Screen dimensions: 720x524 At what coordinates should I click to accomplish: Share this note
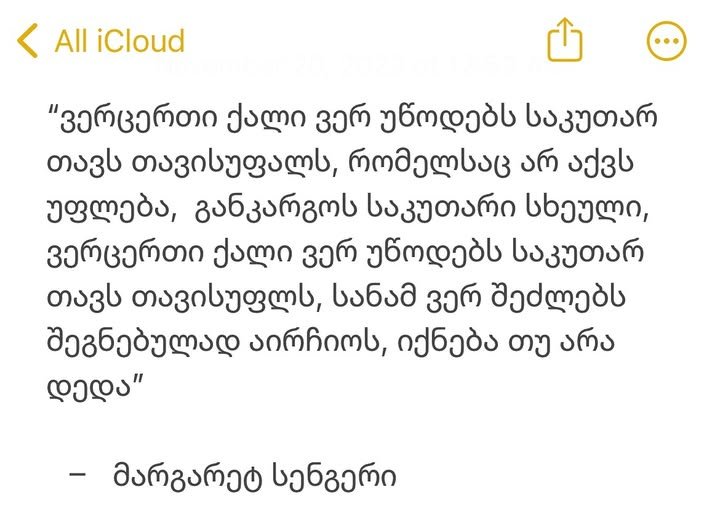pos(565,41)
